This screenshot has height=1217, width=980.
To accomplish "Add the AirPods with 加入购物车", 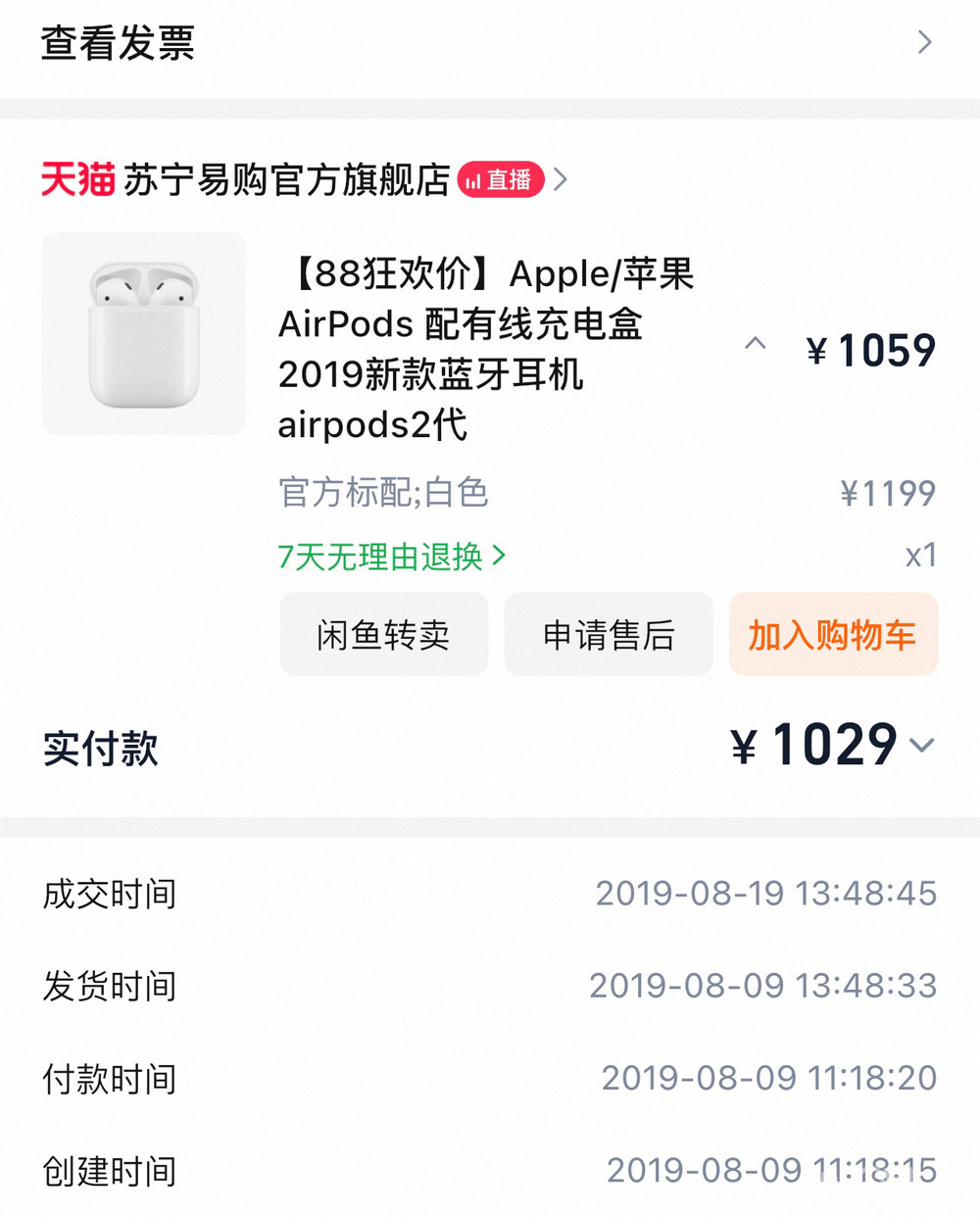I will (833, 635).
